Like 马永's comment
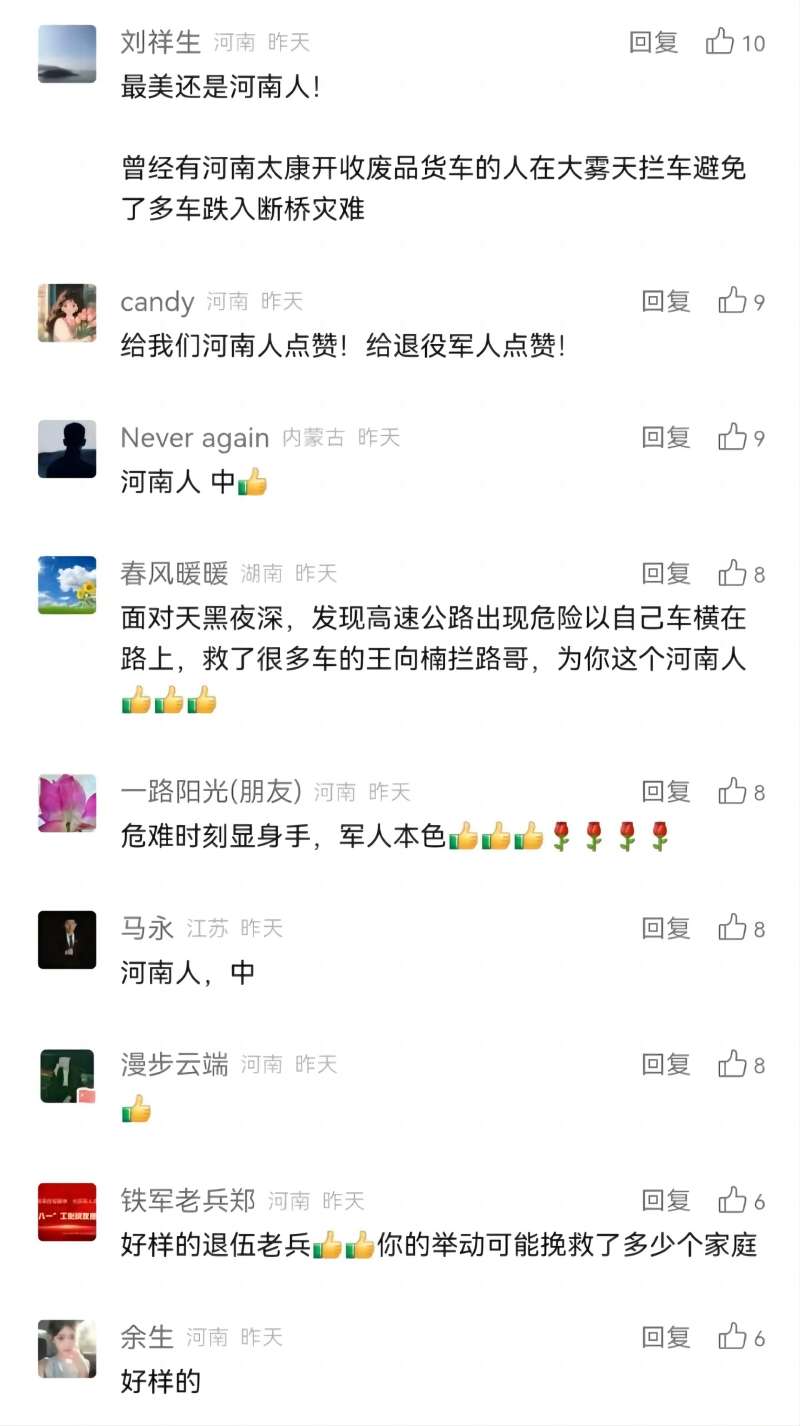This screenshot has width=800, height=1426. [741, 928]
